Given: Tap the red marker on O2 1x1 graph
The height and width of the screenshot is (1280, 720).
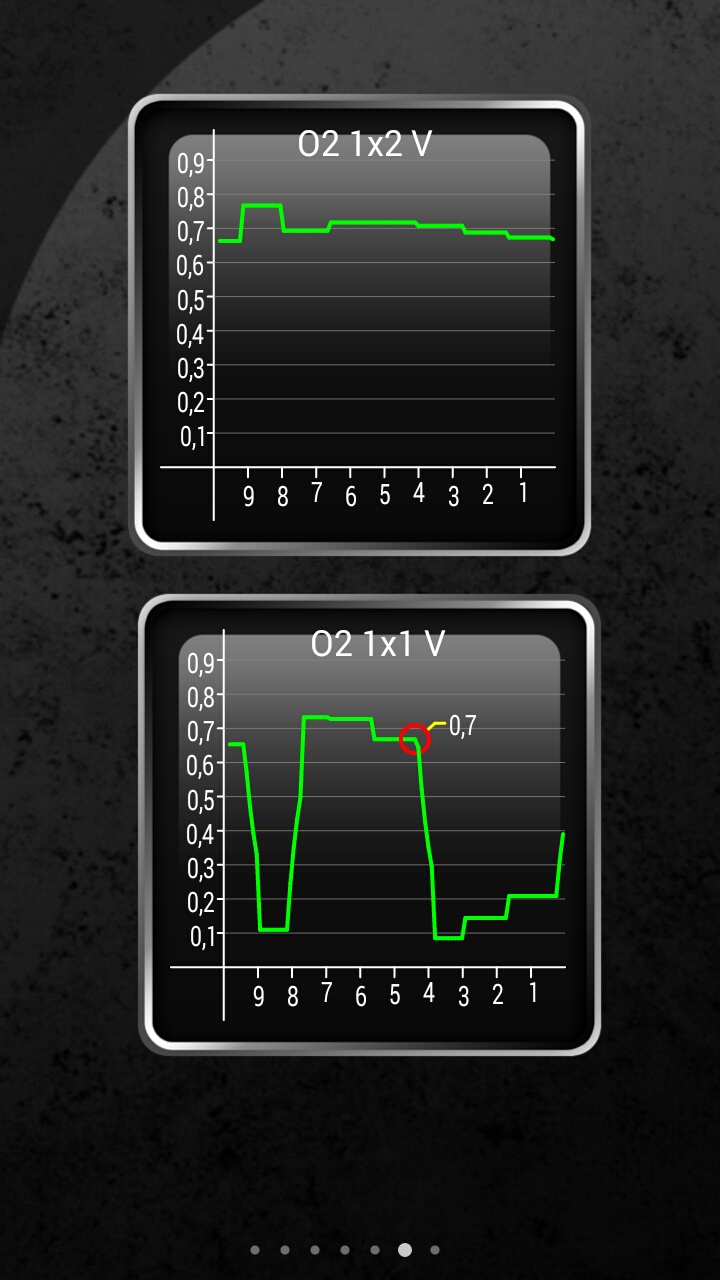Looking at the screenshot, I should click(x=415, y=739).
